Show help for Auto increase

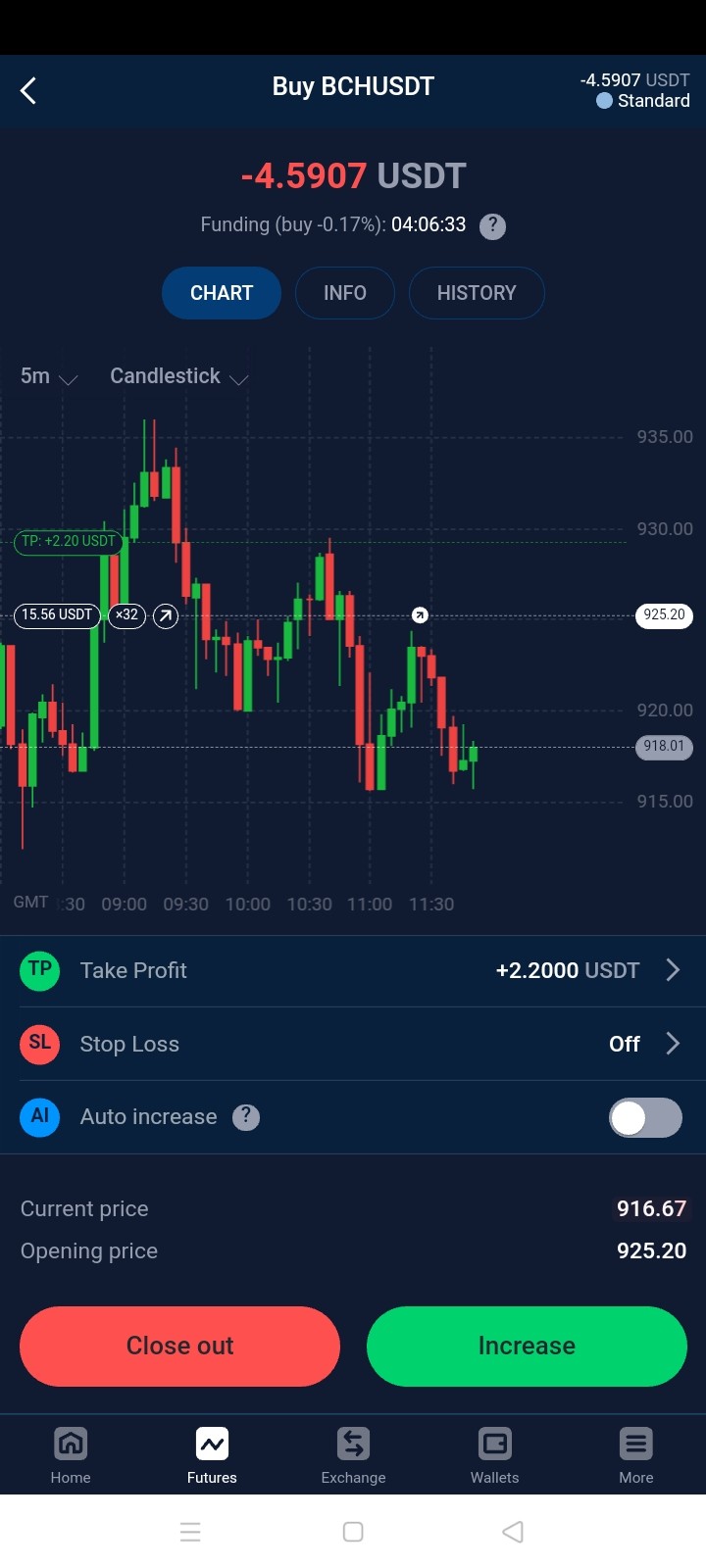pyautogui.click(x=246, y=1117)
